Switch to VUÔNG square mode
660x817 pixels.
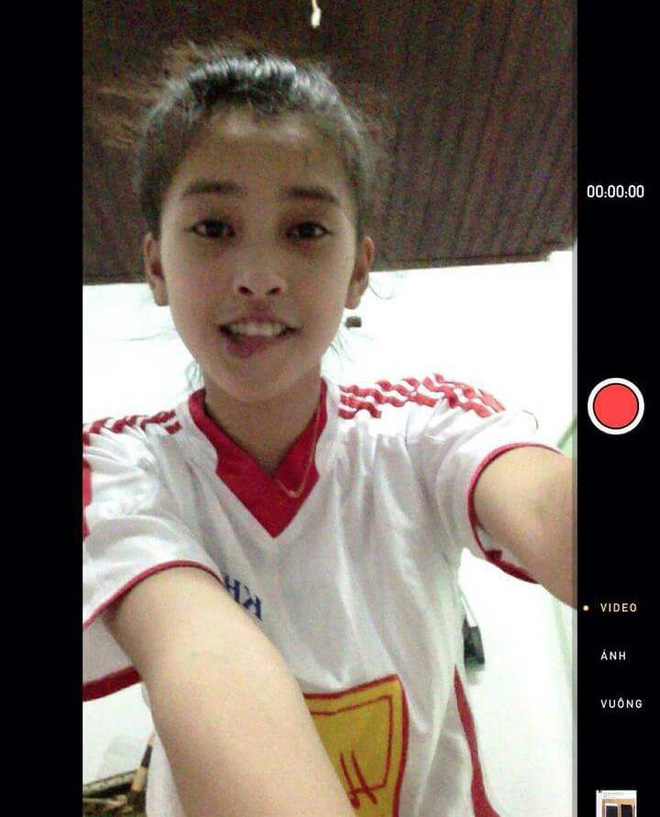[x=621, y=704]
